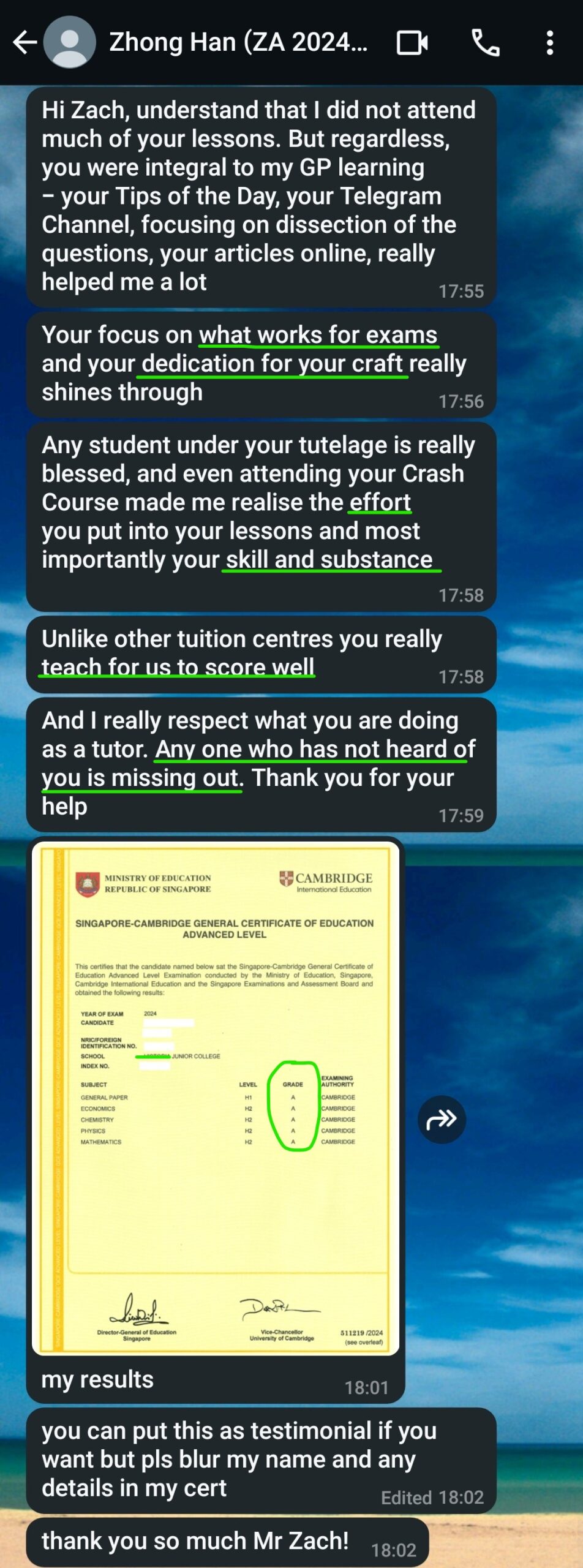View contact info for Zhong Han
Image resolution: width=583 pixels, height=1568 pixels.
[x=238, y=42]
